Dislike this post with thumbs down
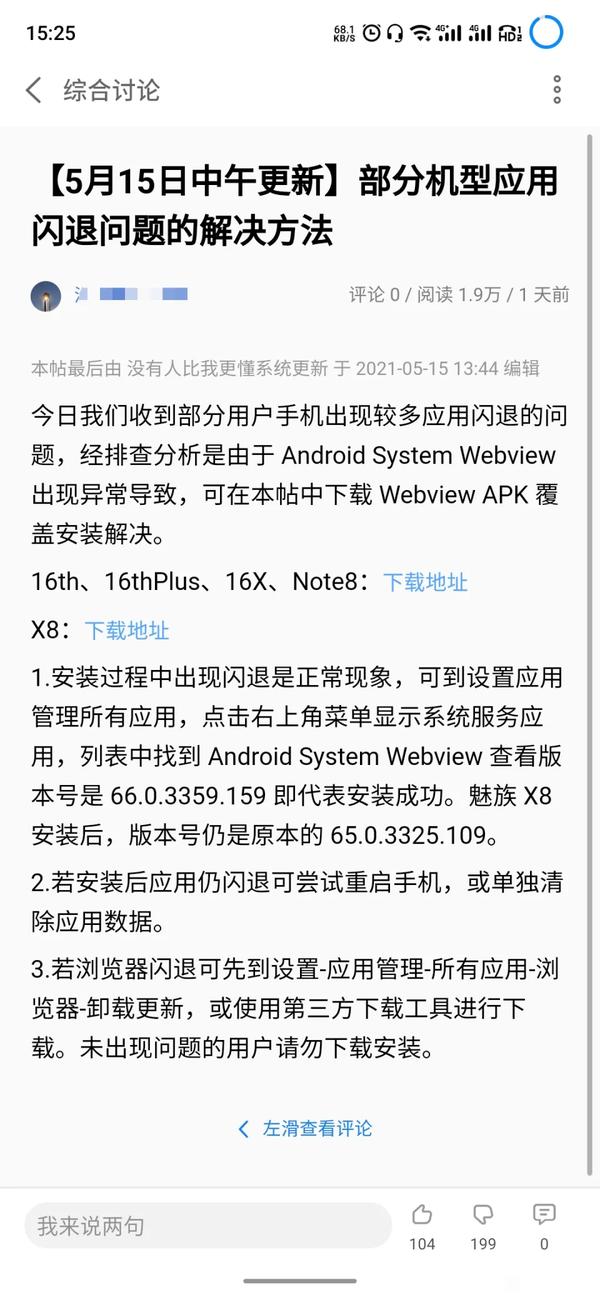This screenshot has width=600, height=1300. (483, 1215)
